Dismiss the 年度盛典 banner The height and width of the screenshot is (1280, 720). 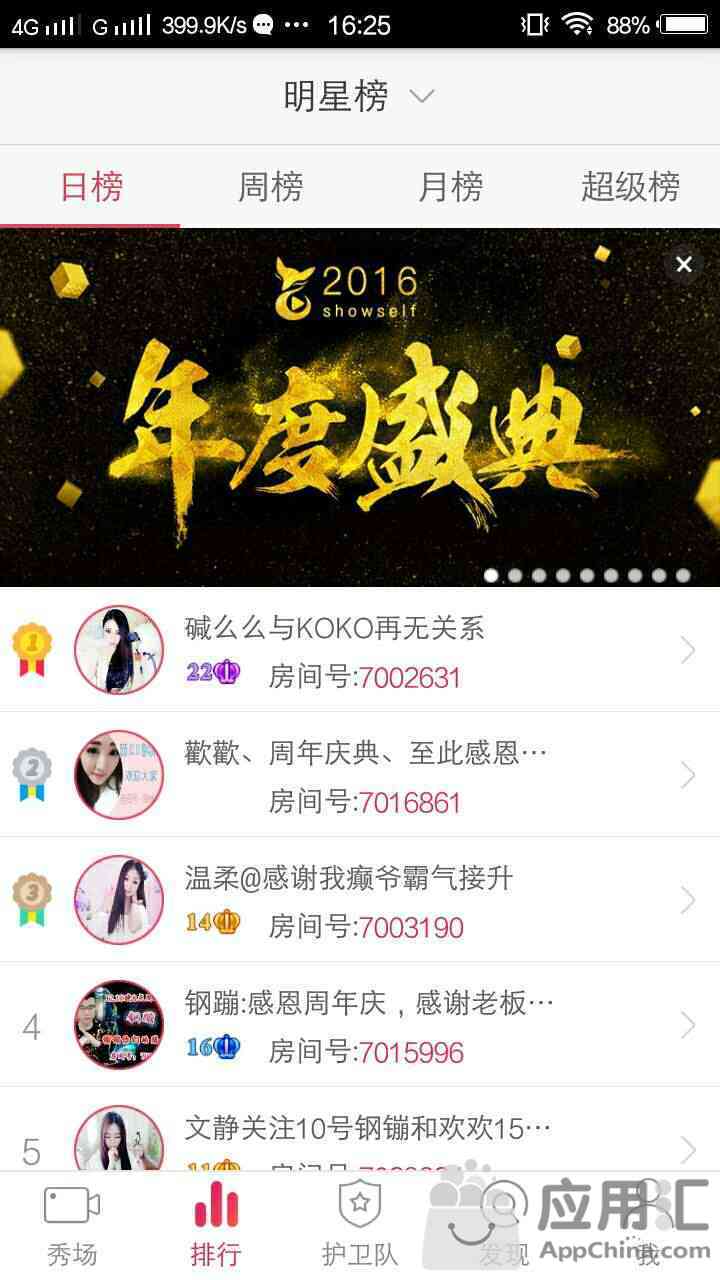[684, 264]
